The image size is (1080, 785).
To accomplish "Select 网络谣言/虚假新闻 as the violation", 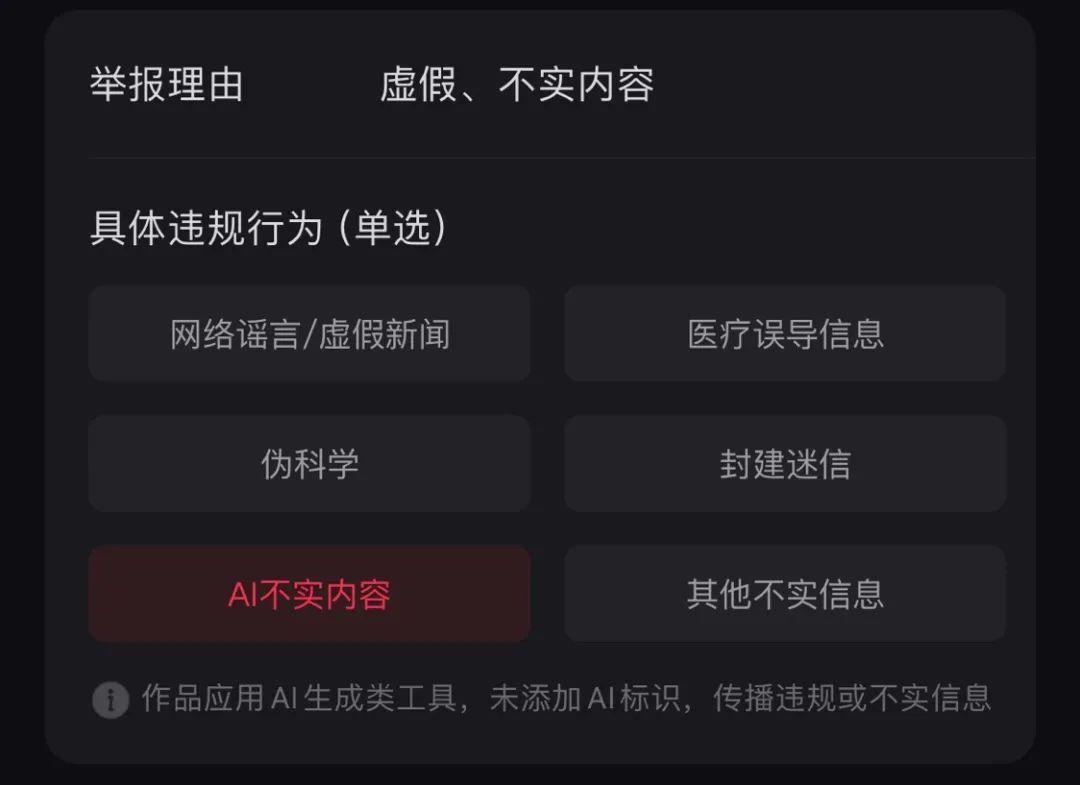I will [x=309, y=334].
